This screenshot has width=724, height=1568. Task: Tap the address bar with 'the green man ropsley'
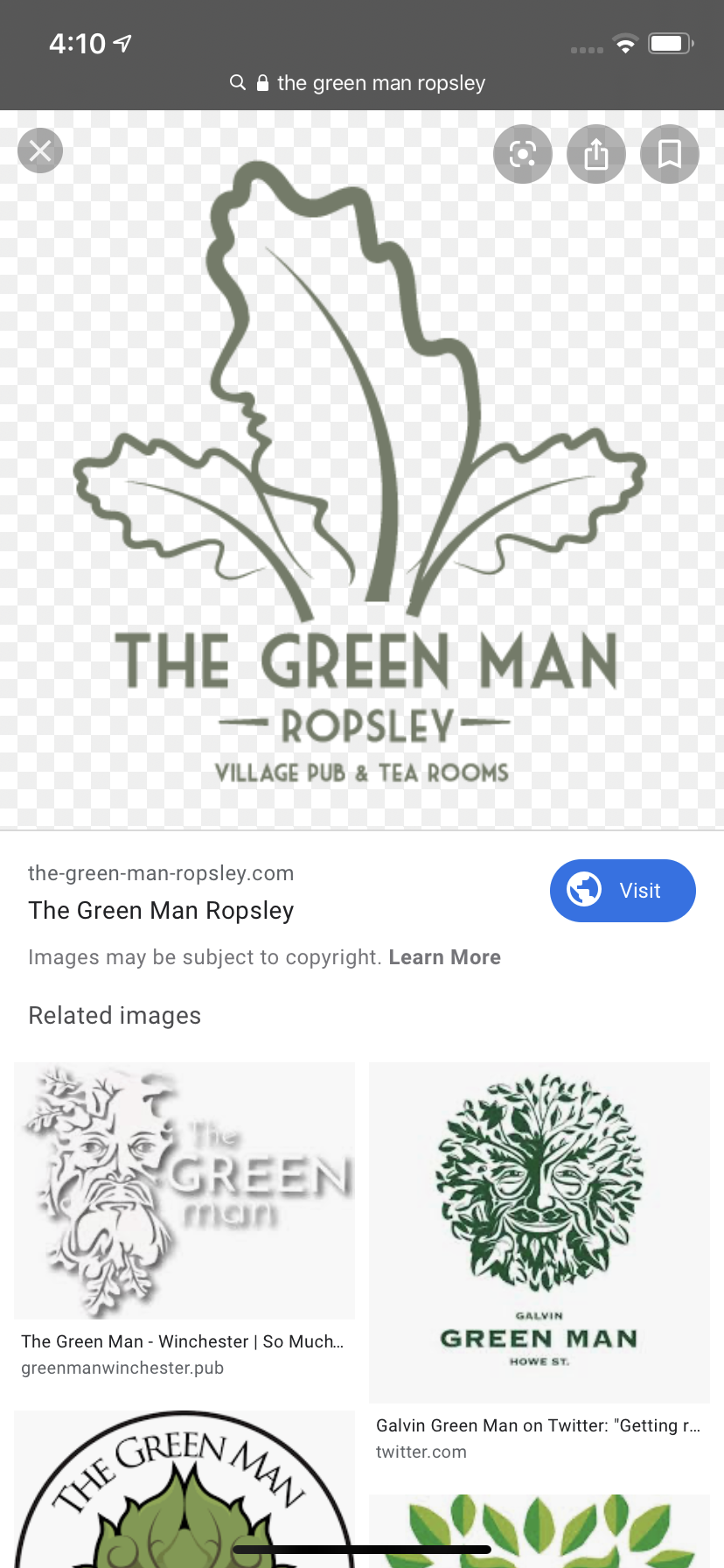362,83
